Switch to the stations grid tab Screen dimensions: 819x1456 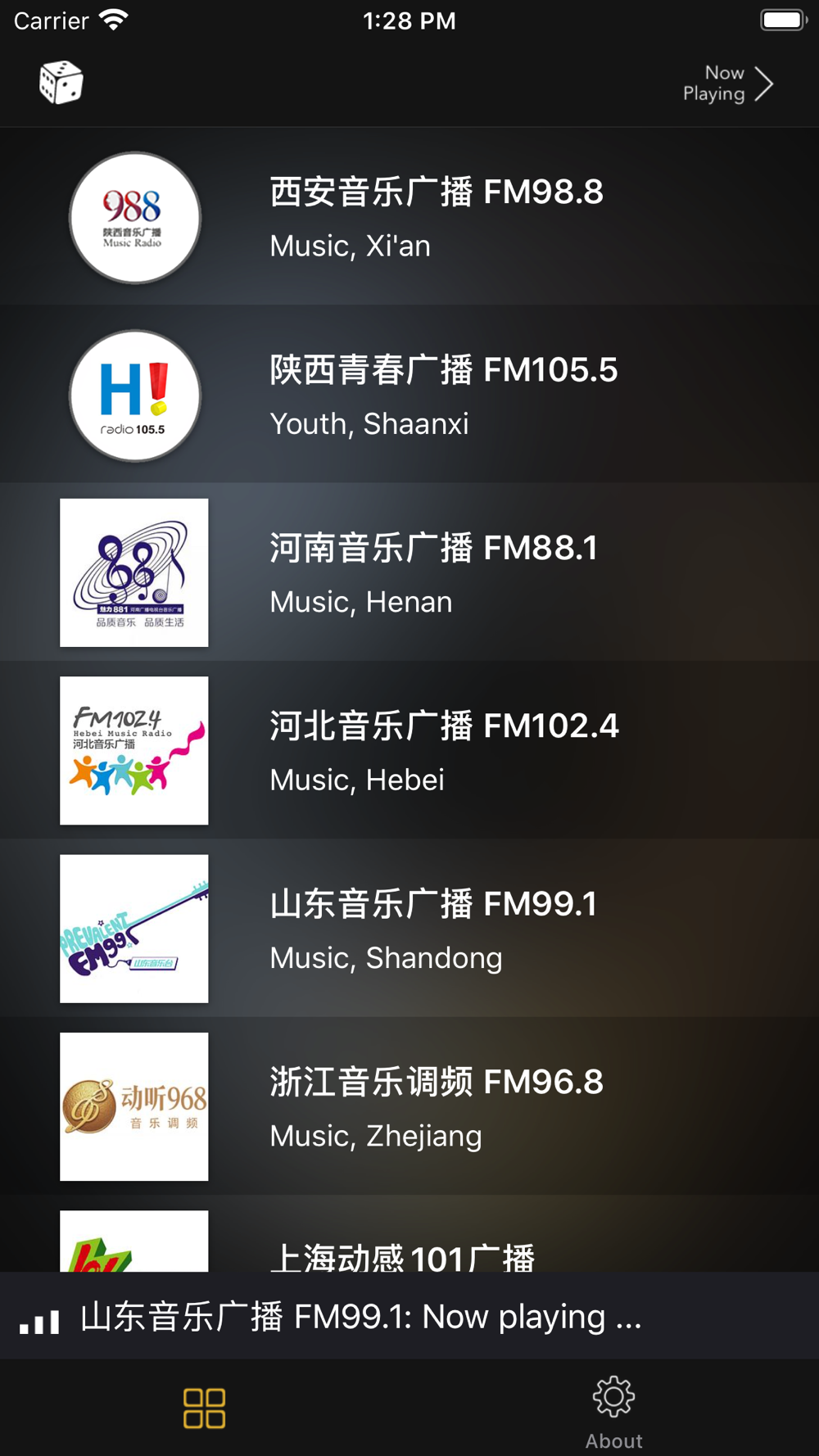tap(205, 1409)
